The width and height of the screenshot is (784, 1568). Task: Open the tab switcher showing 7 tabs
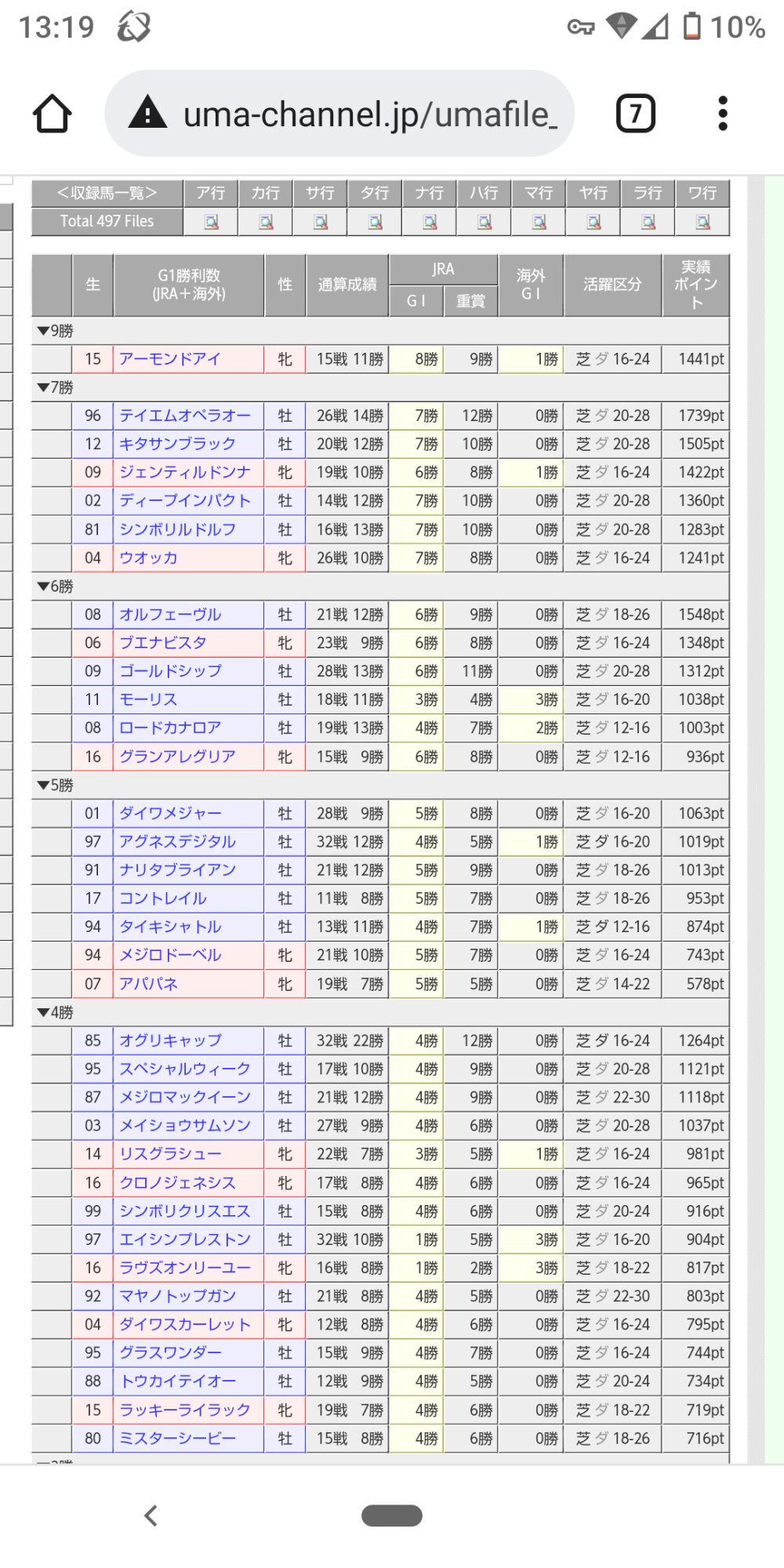tap(635, 114)
